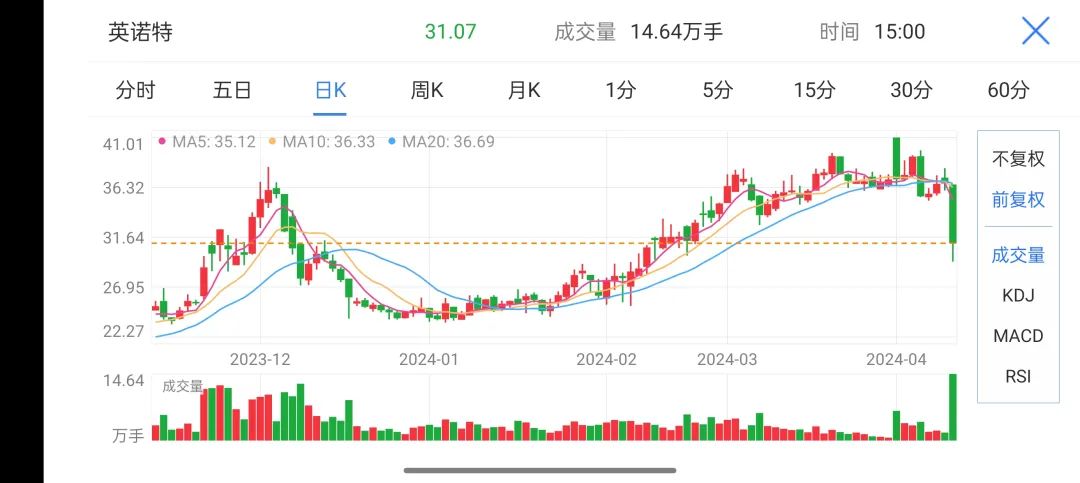Select 前复权 price adjustment
The height and width of the screenshot is (483, 1080).
pos(1018,199)
